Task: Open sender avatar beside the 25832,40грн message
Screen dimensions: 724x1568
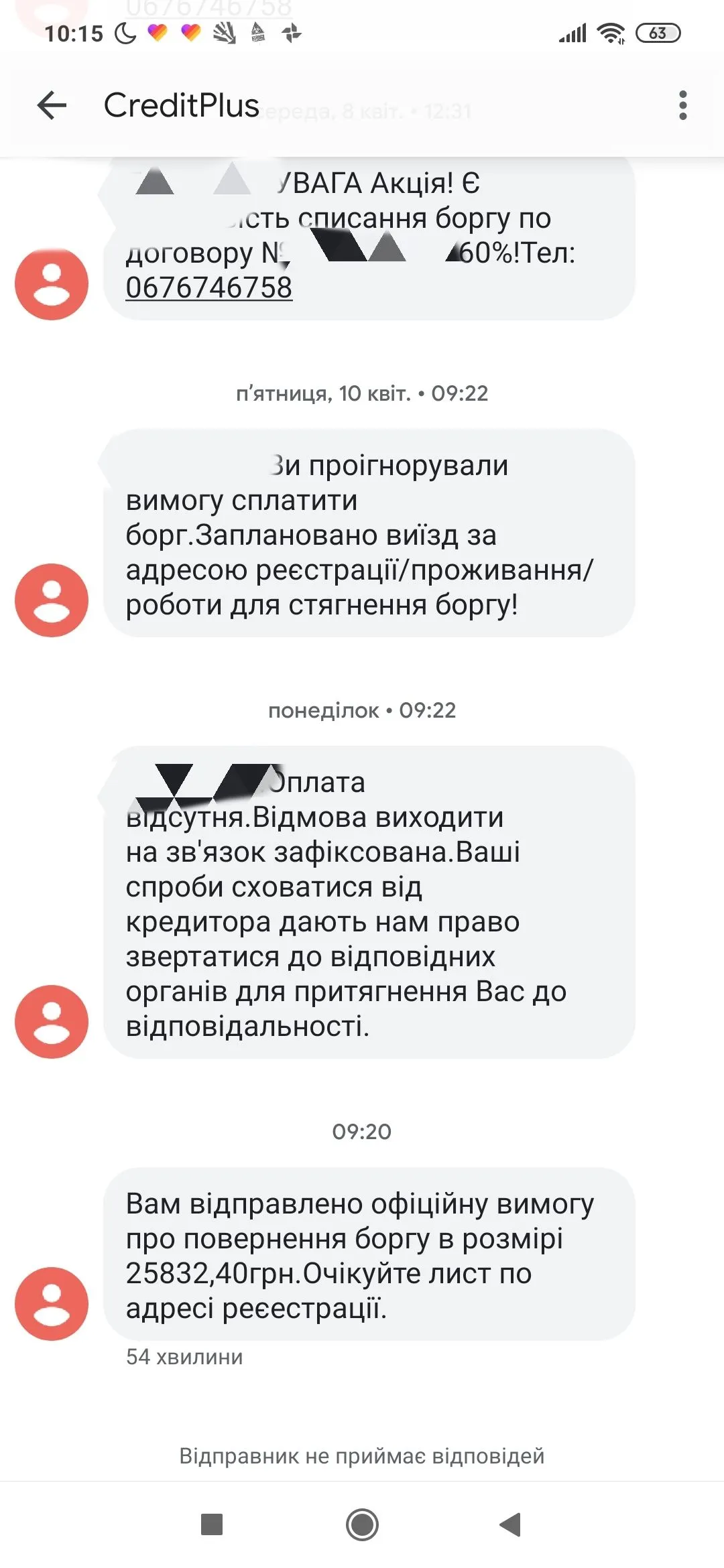Action: click(x=52, y=1303)
